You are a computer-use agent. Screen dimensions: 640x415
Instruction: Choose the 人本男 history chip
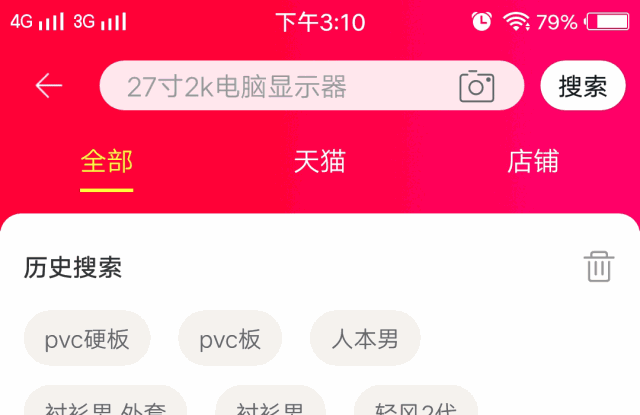point(365,339)
